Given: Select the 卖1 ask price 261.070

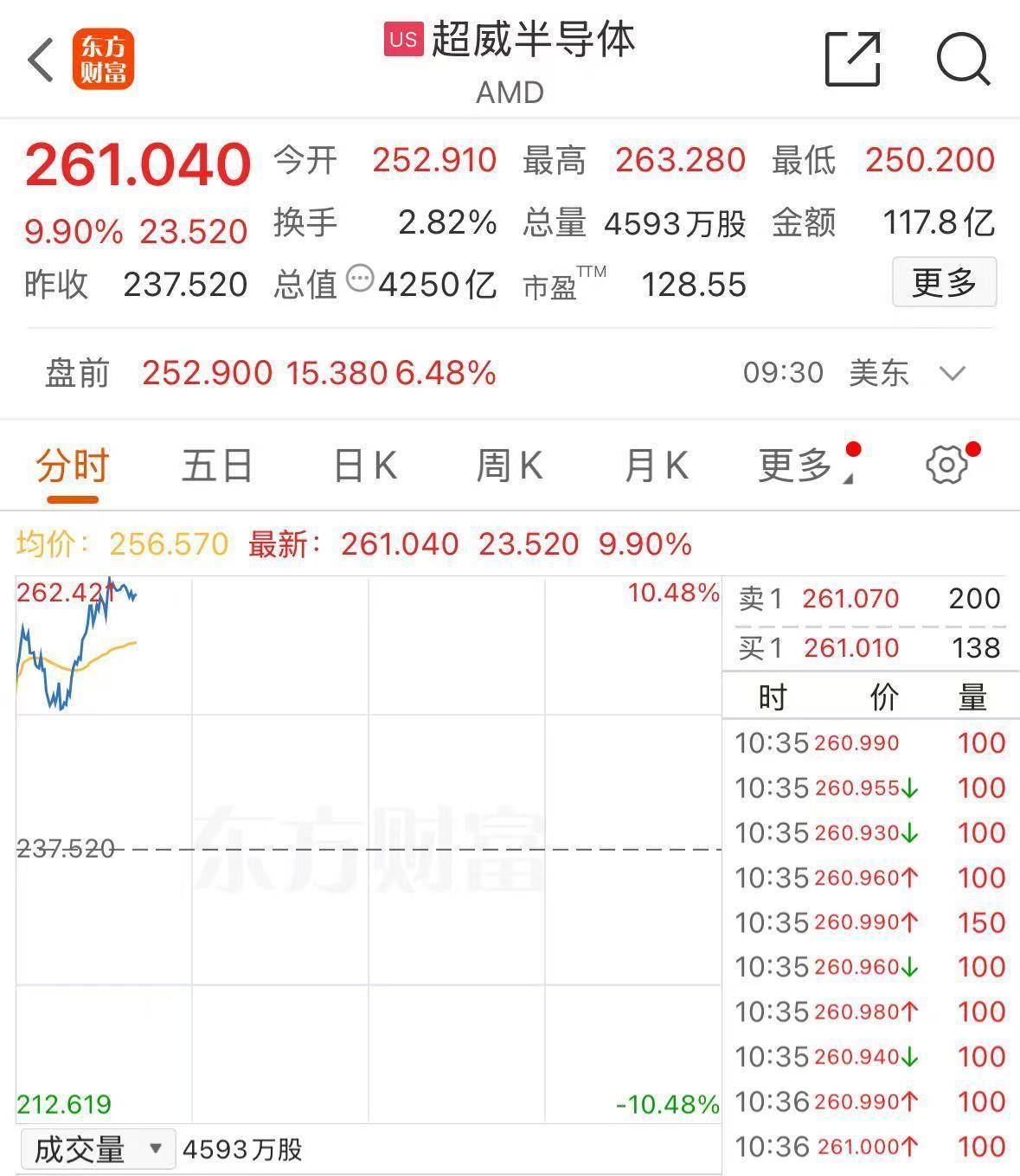Looking at the screenshot, I should point(850,598).
